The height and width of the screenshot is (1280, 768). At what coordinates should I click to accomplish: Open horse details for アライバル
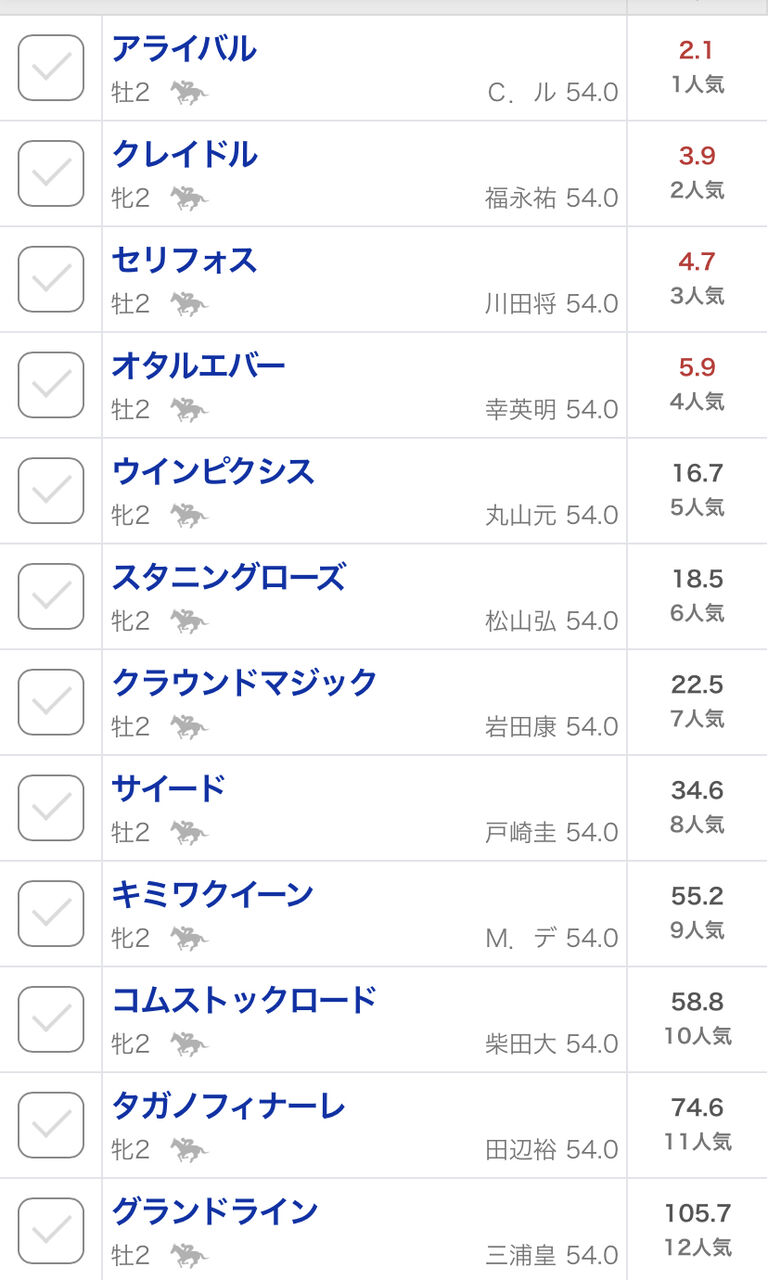(x=184, y=49)
